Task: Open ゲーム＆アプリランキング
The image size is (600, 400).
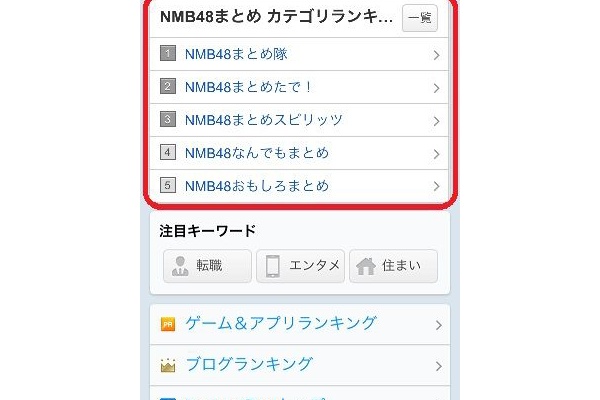Action: [x=300, y=324]
